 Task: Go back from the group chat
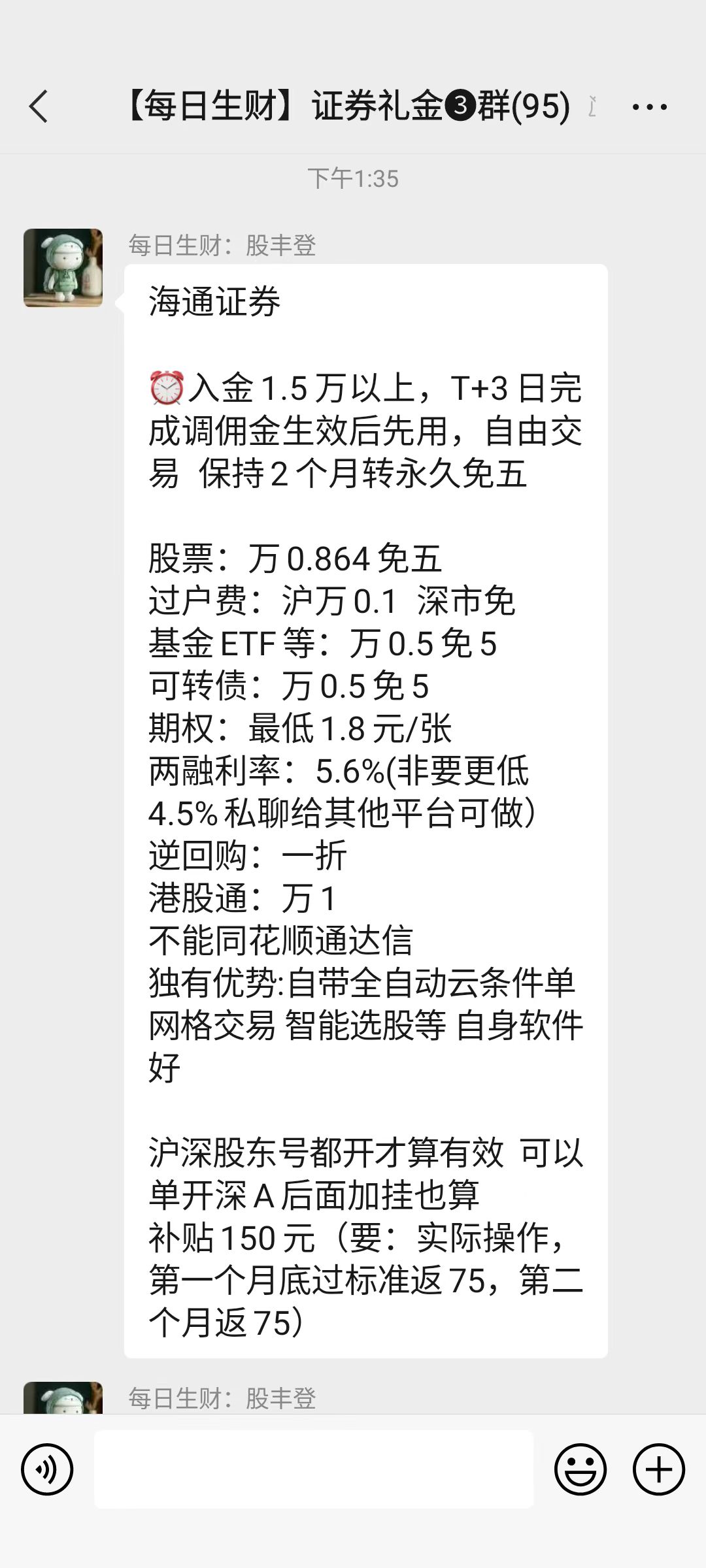tap(39, 106)
